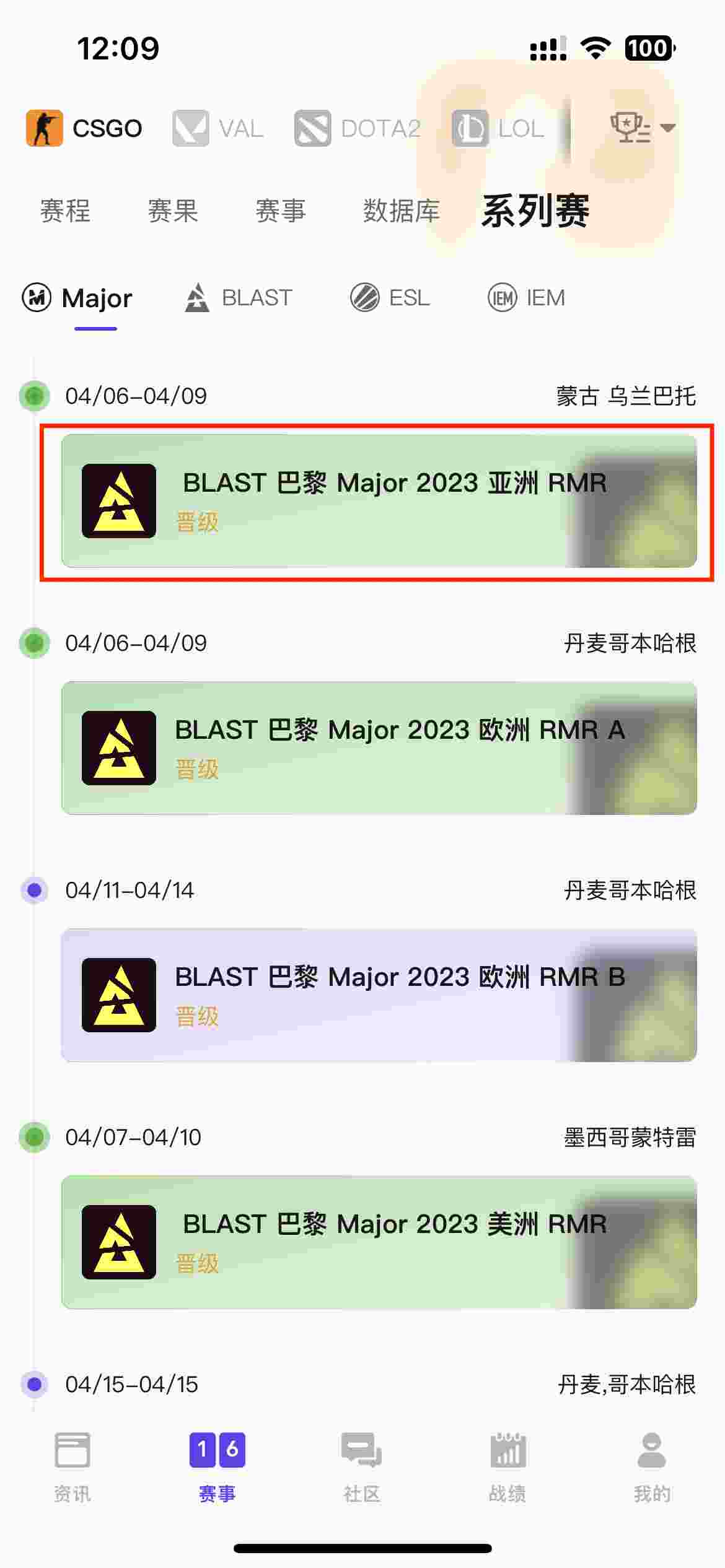
Task: Open the 欧洲 RMR B event card
Action: [x=379, y=995]
